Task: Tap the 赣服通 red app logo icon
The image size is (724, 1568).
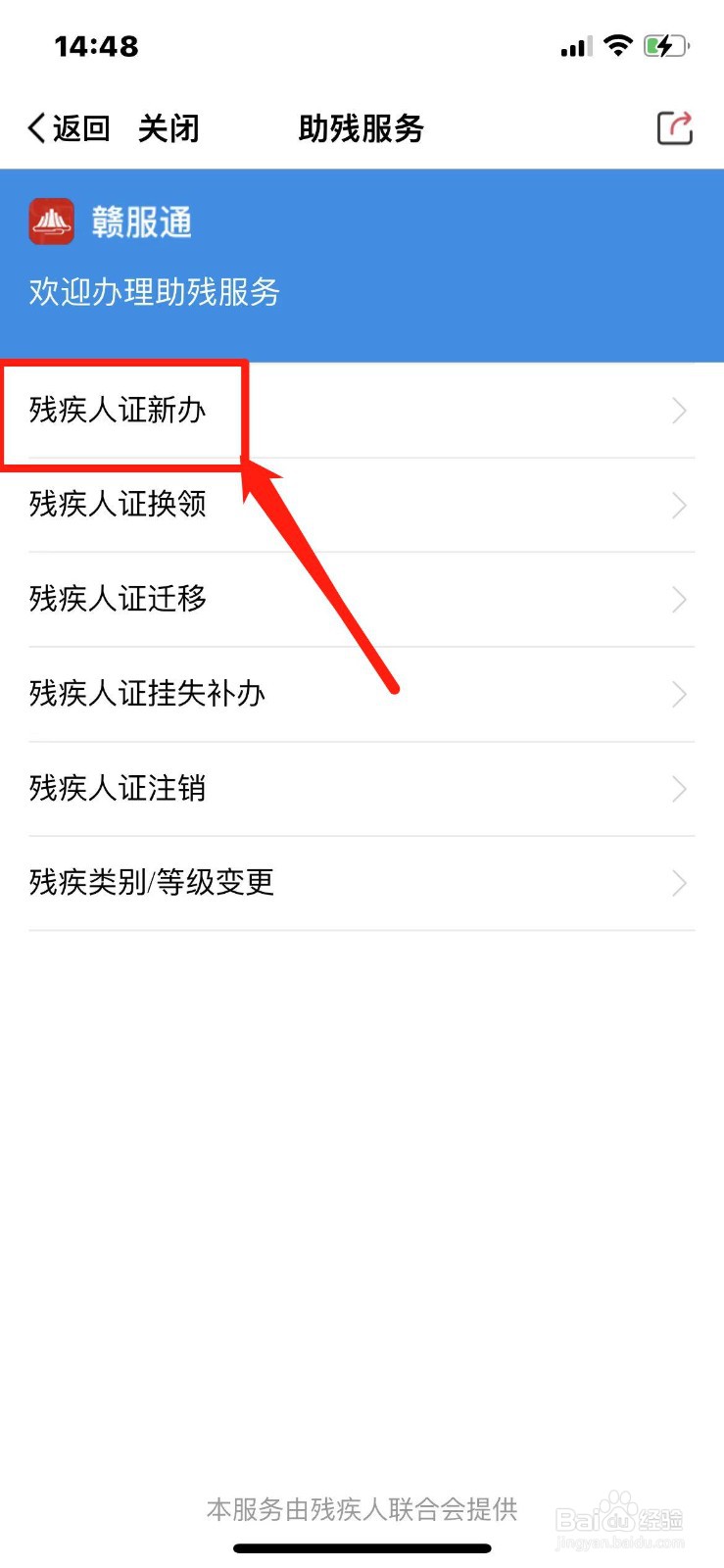Action: [x=53, y=221]
